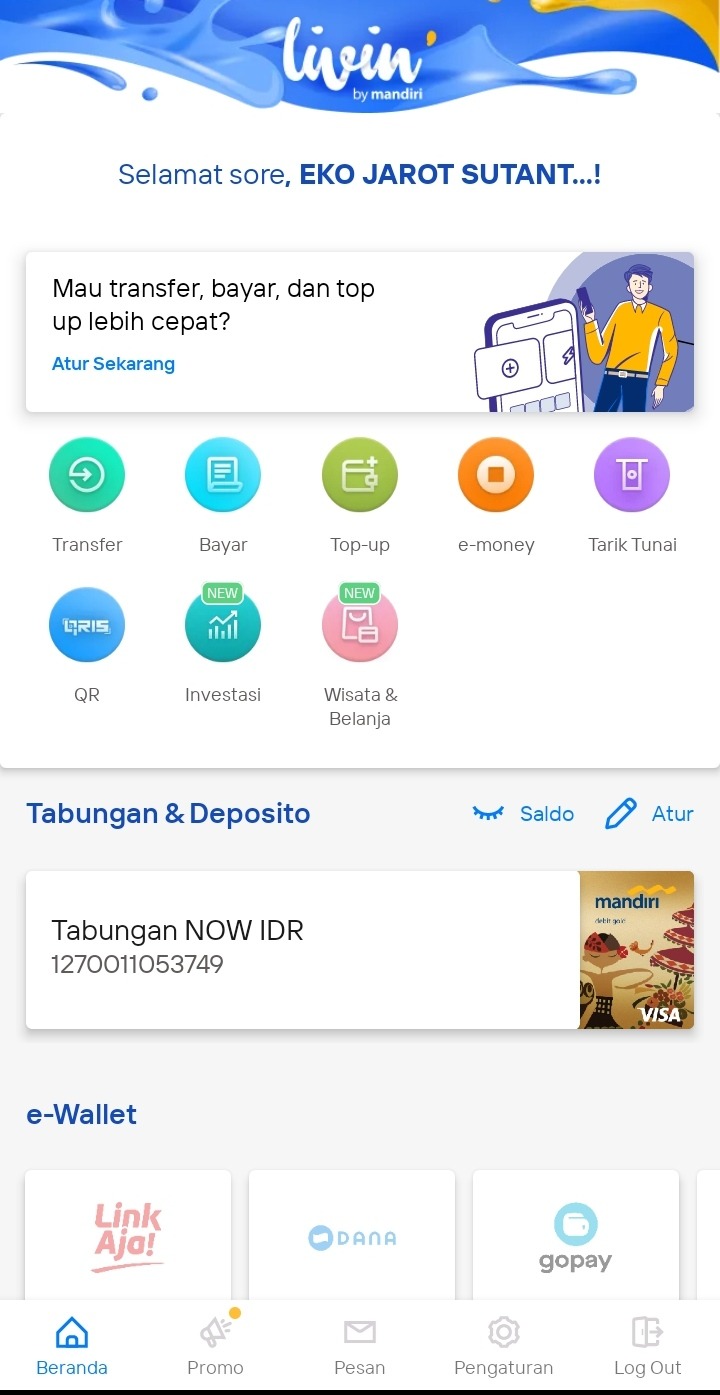
Task: Open the QR QRIS scanner
Action: click(x=87, y=626)
